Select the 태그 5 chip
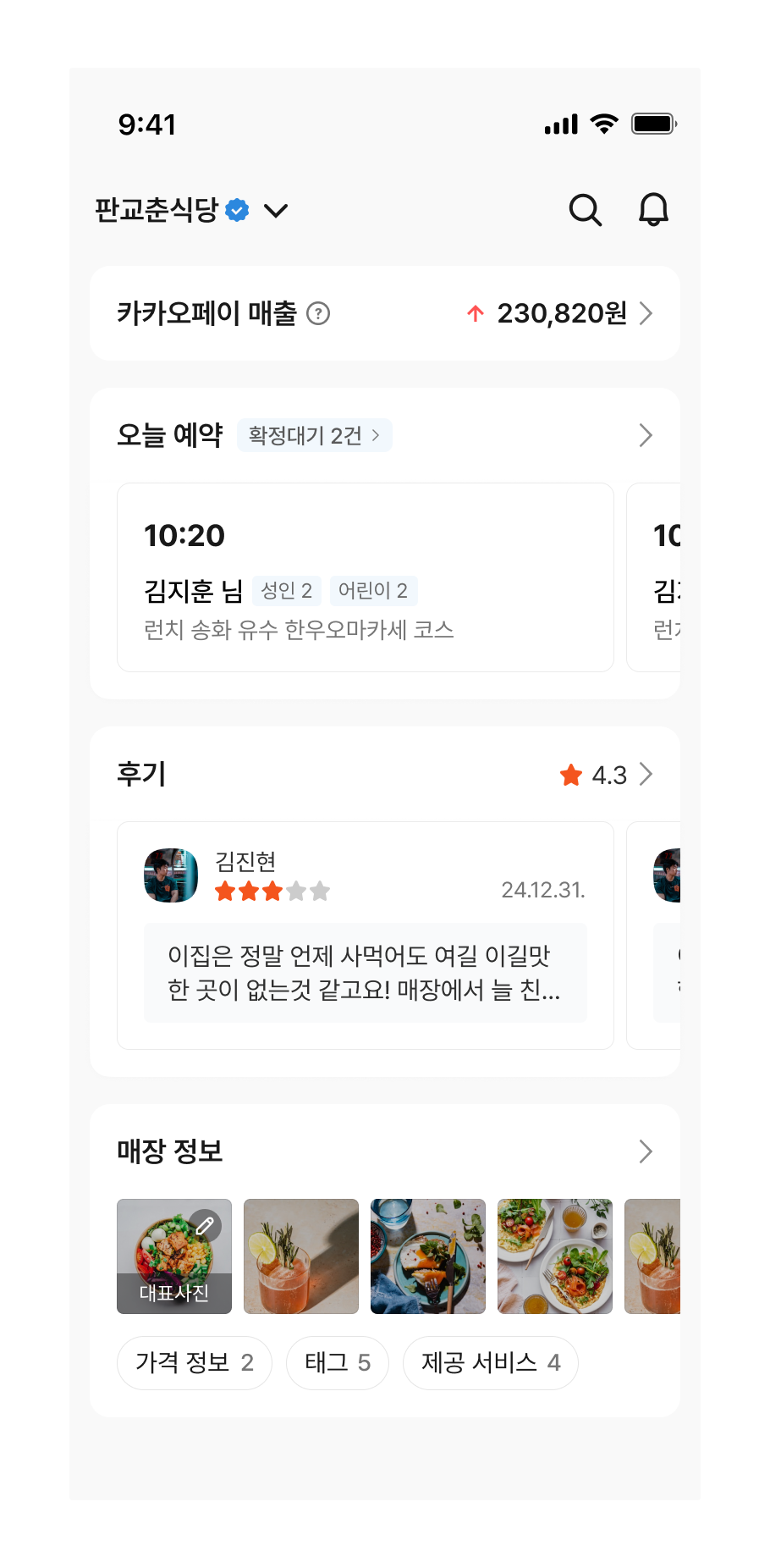The height and width of the screenshot is (1568, 770). (337, 1362)
